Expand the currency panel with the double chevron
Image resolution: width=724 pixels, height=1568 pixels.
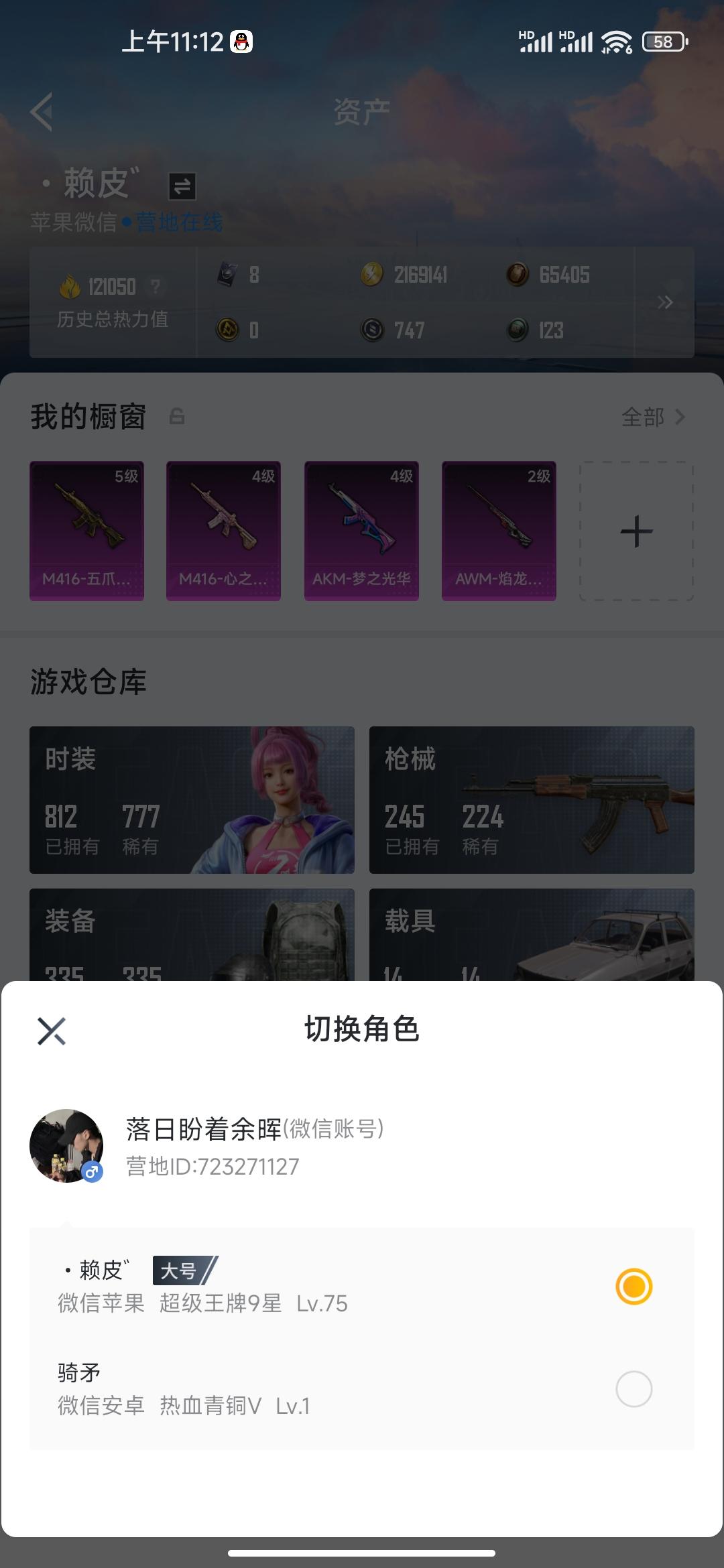click(666, 303)
